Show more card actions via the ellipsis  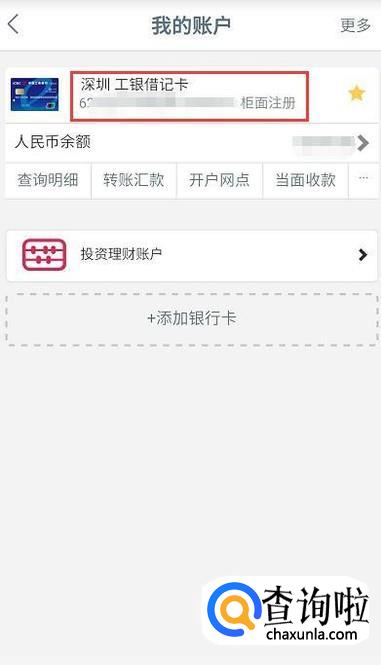364,179
